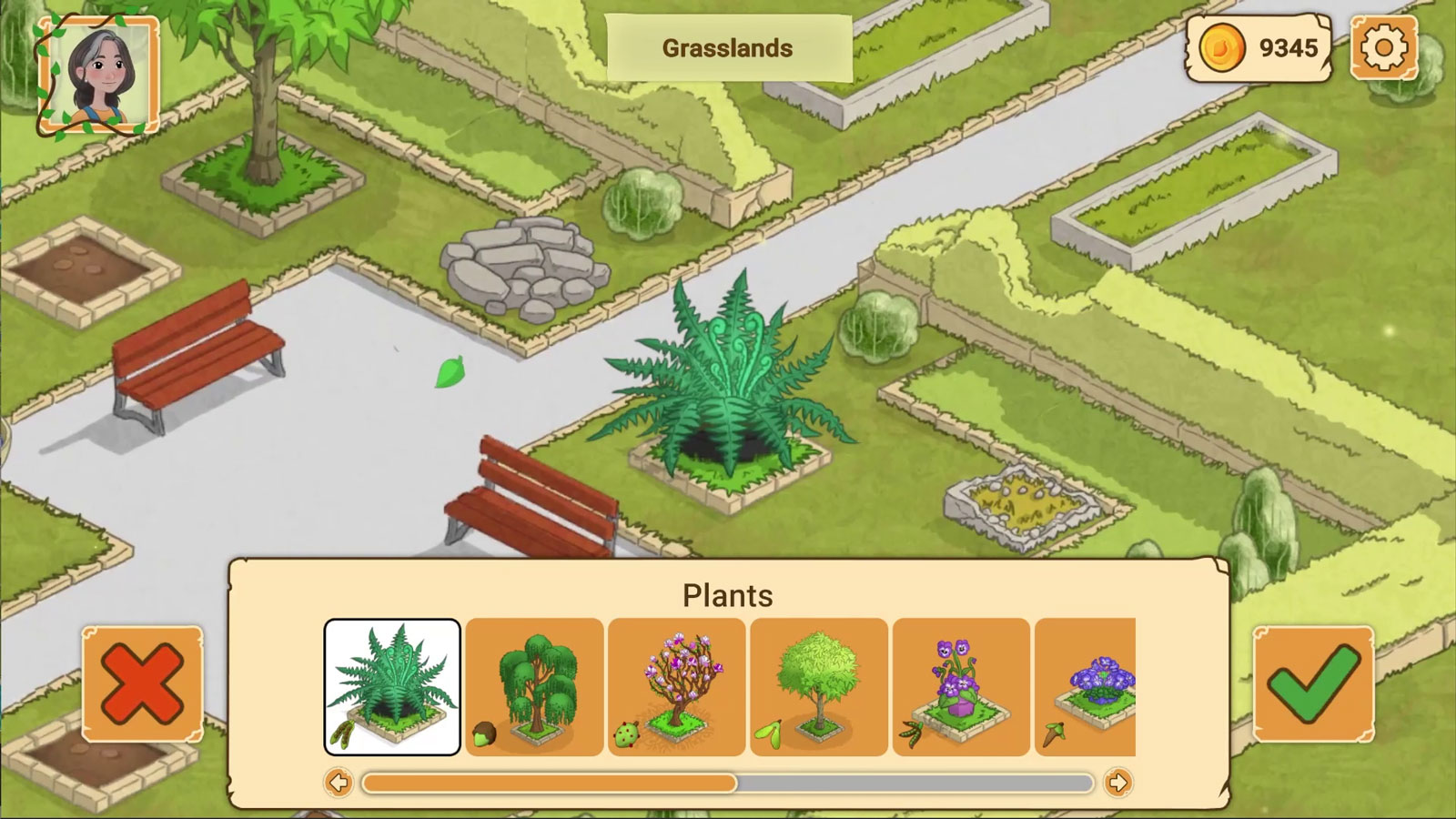The height and width of the screenshot is (819, 1456).
Task: Choose the purple pansy flowers
Action: [x=960, y=687]
